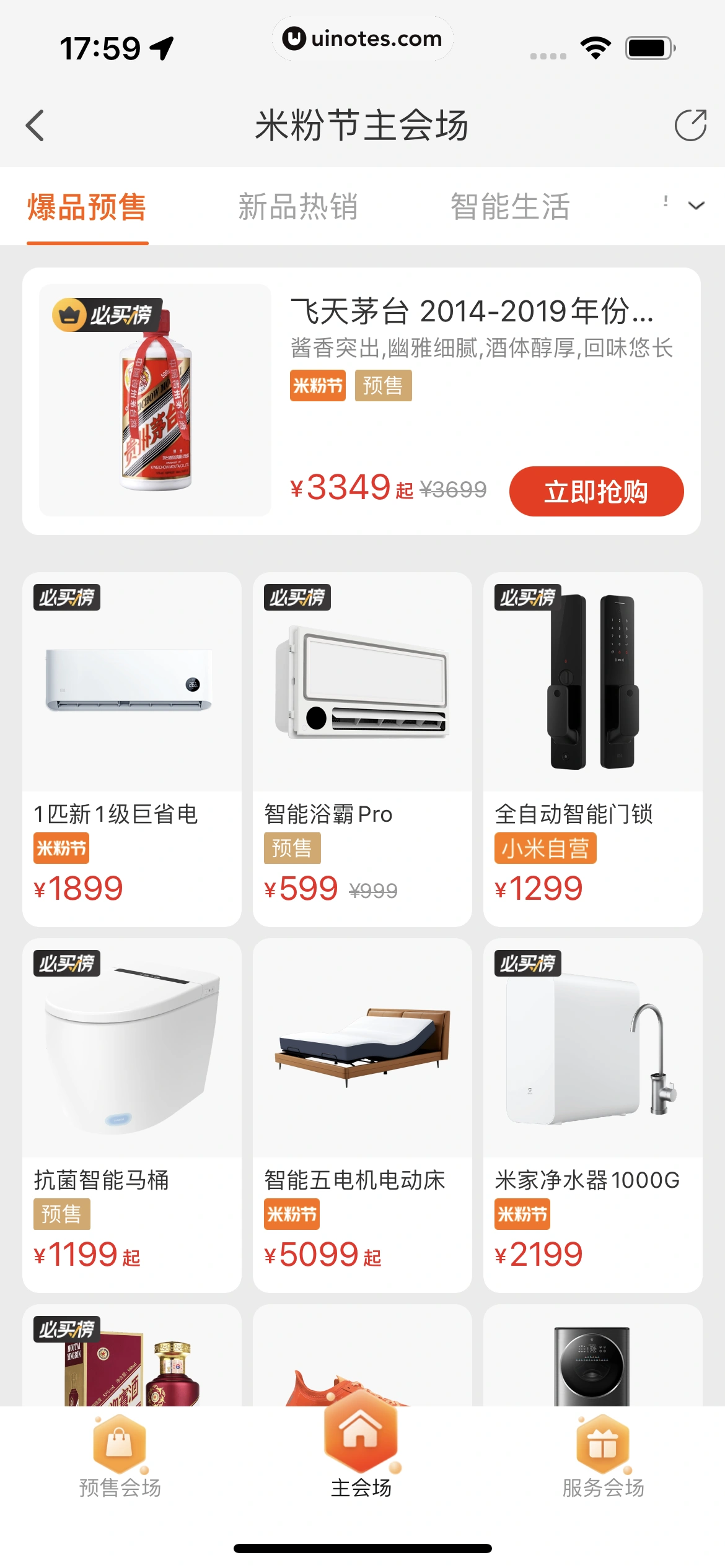
Task: Switch to 智能生活 tab
Action: click(x=510, y=207)
